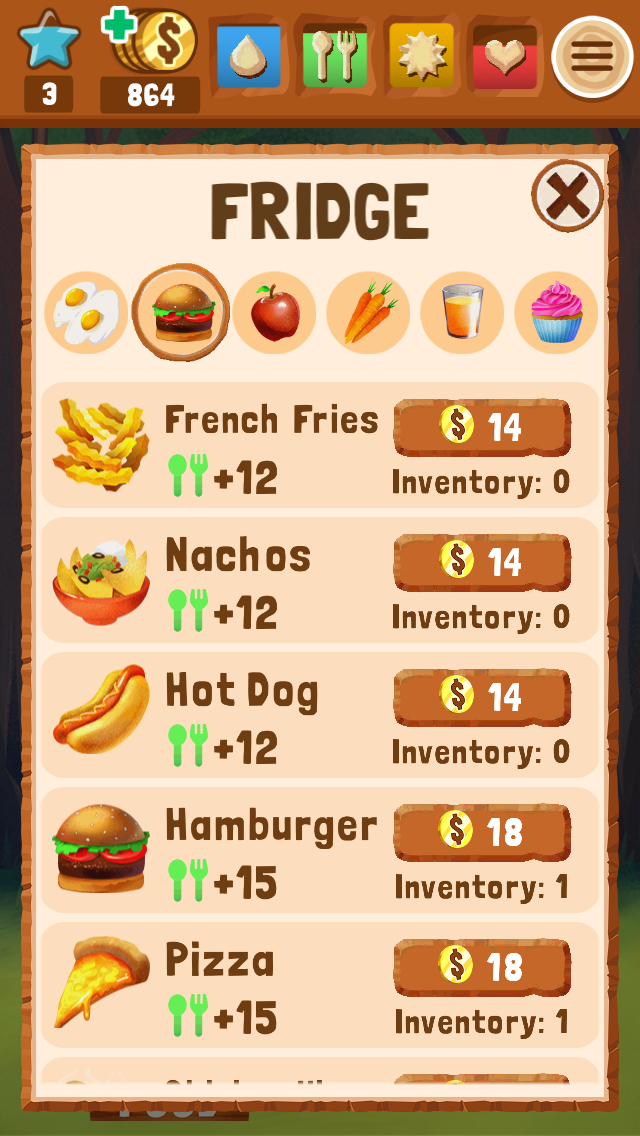The width and height of the screenshot is (640, 1136).
Task: Open the cupcake desserts category
Action: click(556, 313)
